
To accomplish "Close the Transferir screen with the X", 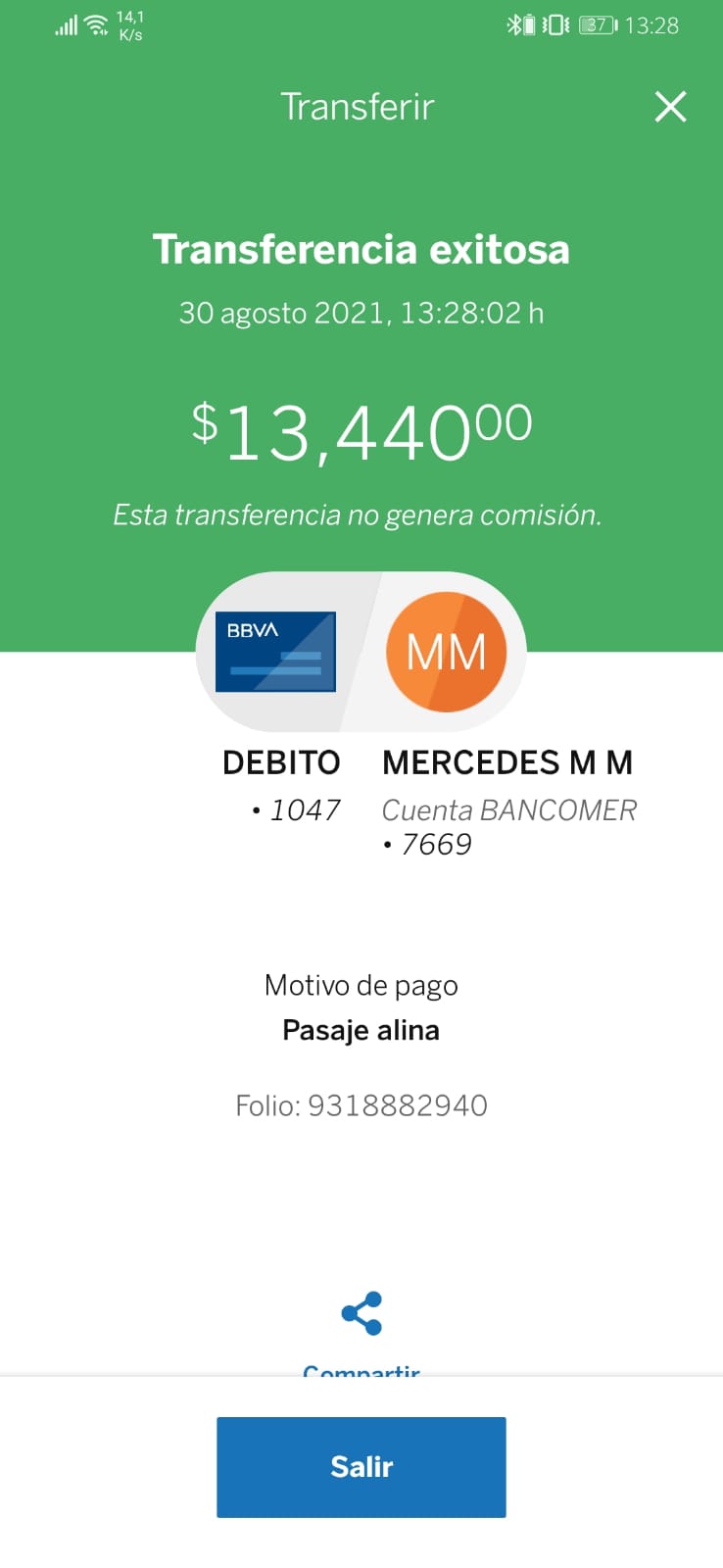I will tap(670, 106).
